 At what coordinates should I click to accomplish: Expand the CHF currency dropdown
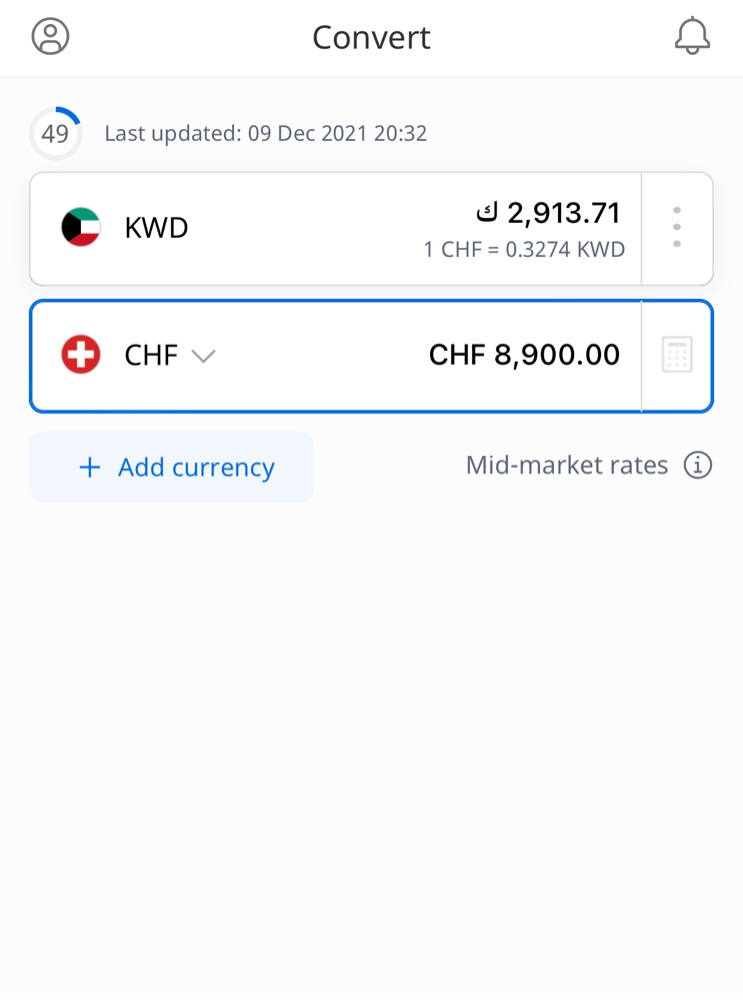(203, 356)
